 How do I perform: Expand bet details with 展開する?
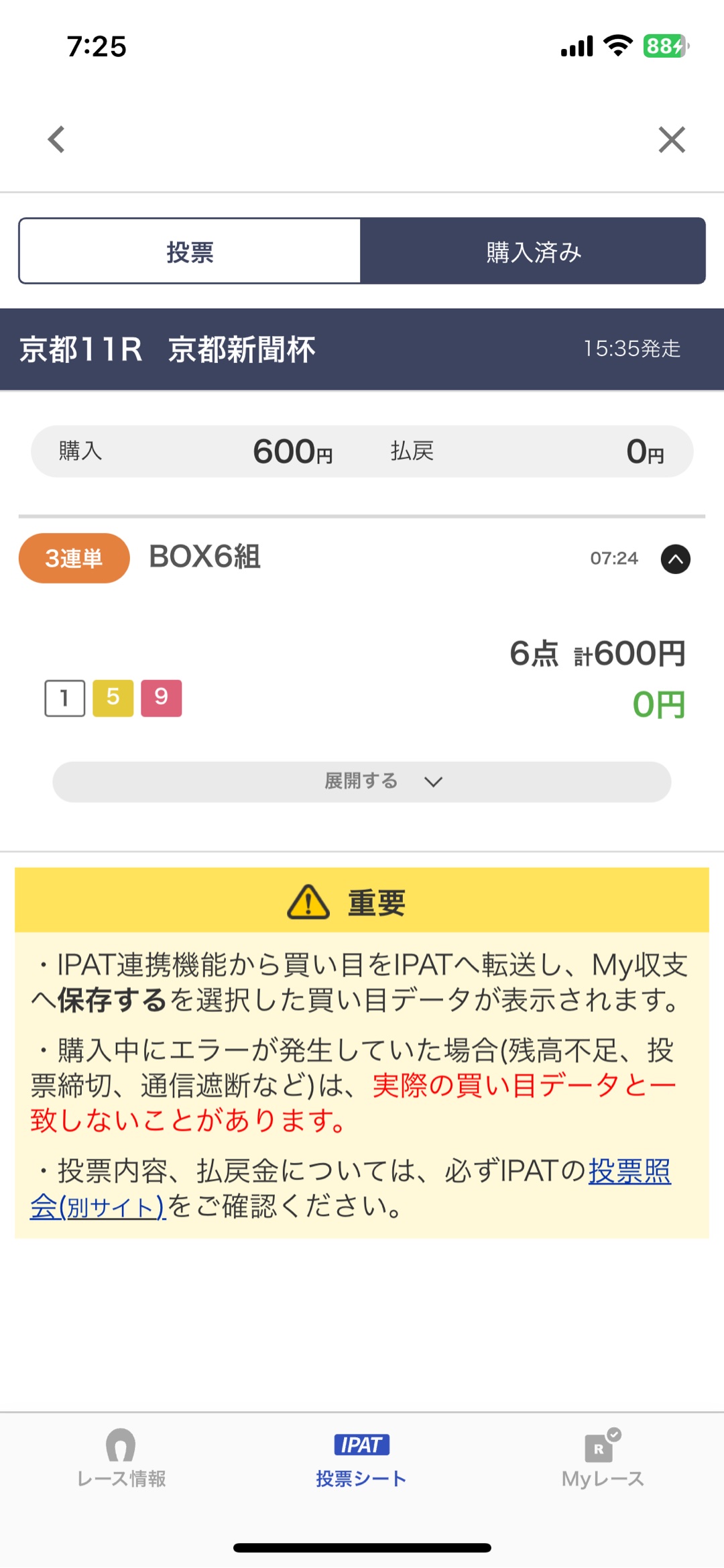tap(362, 781)
